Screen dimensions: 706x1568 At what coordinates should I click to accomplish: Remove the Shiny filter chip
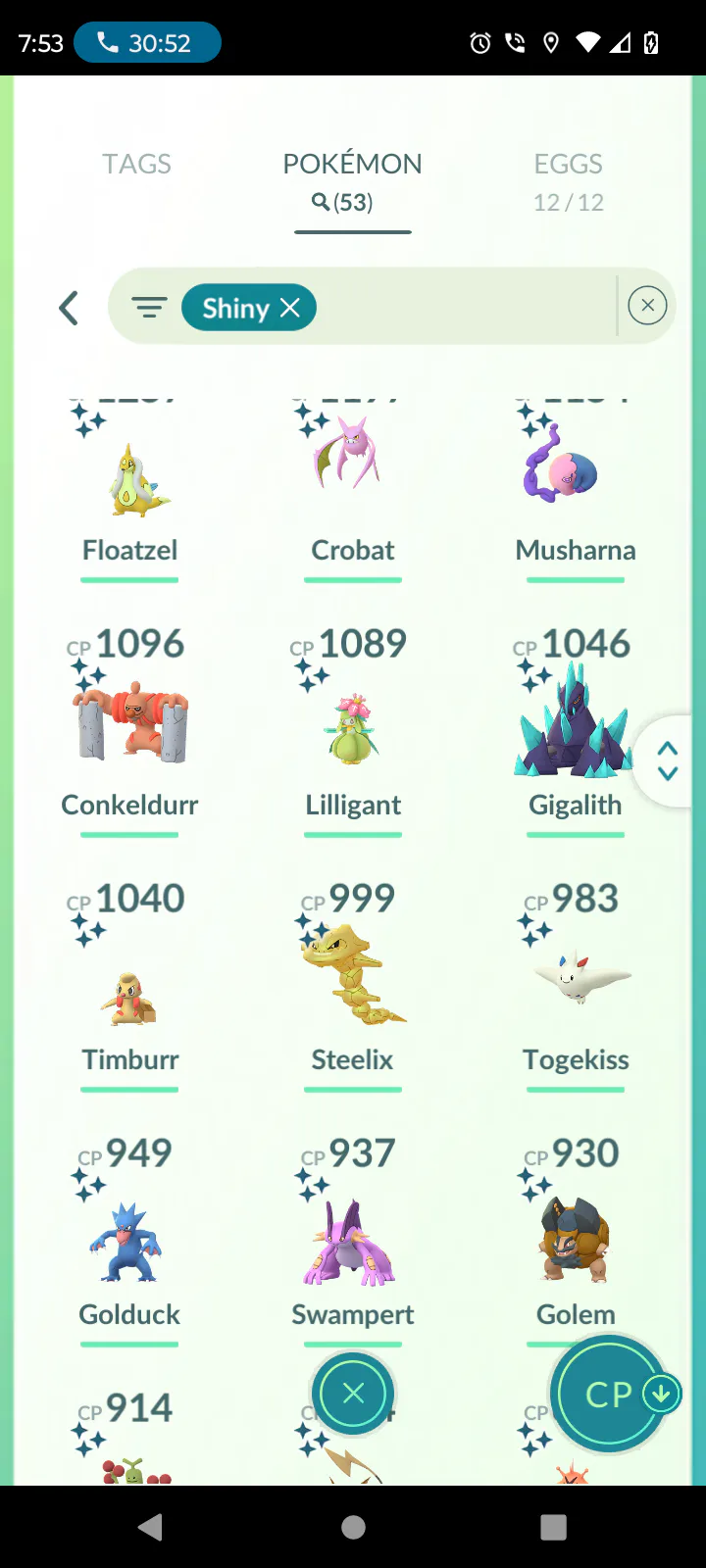290,308
